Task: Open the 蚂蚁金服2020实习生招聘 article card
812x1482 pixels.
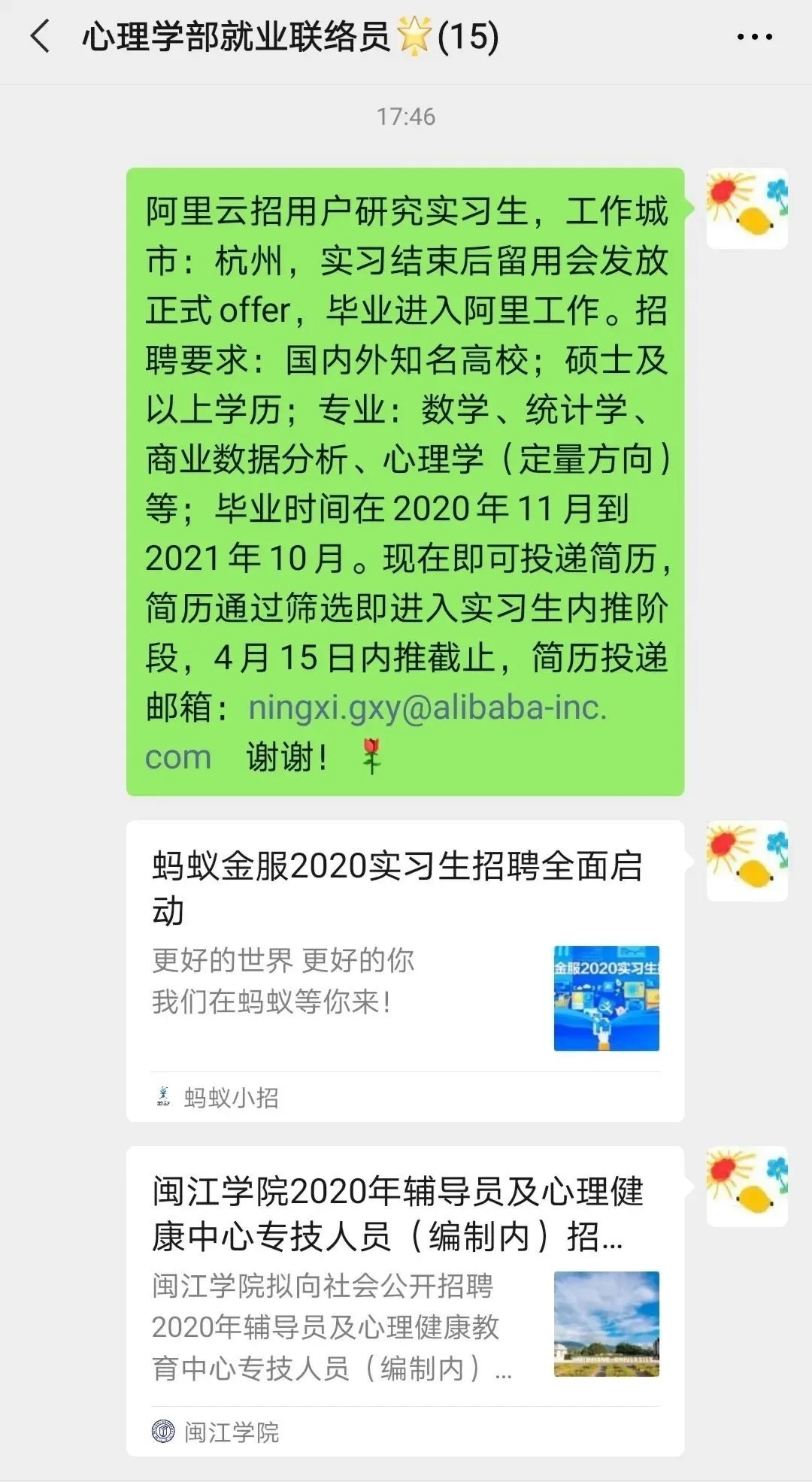Action: coord(404,970)
